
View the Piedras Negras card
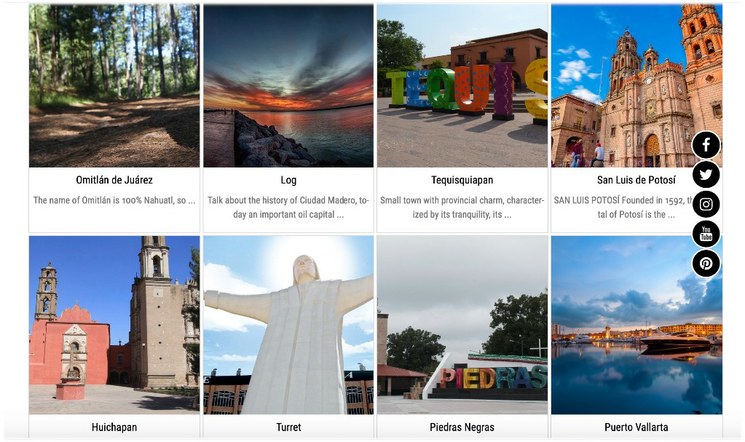click(x=462, y=427)
